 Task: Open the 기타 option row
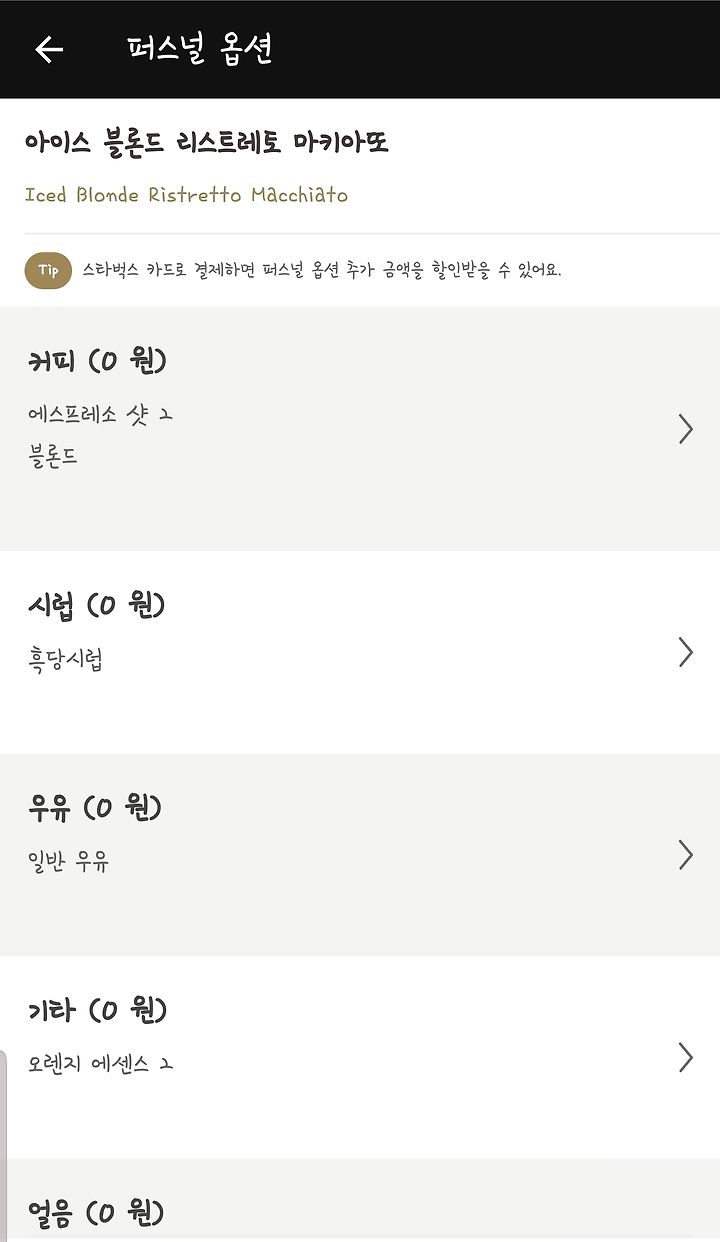[360, 1058]
